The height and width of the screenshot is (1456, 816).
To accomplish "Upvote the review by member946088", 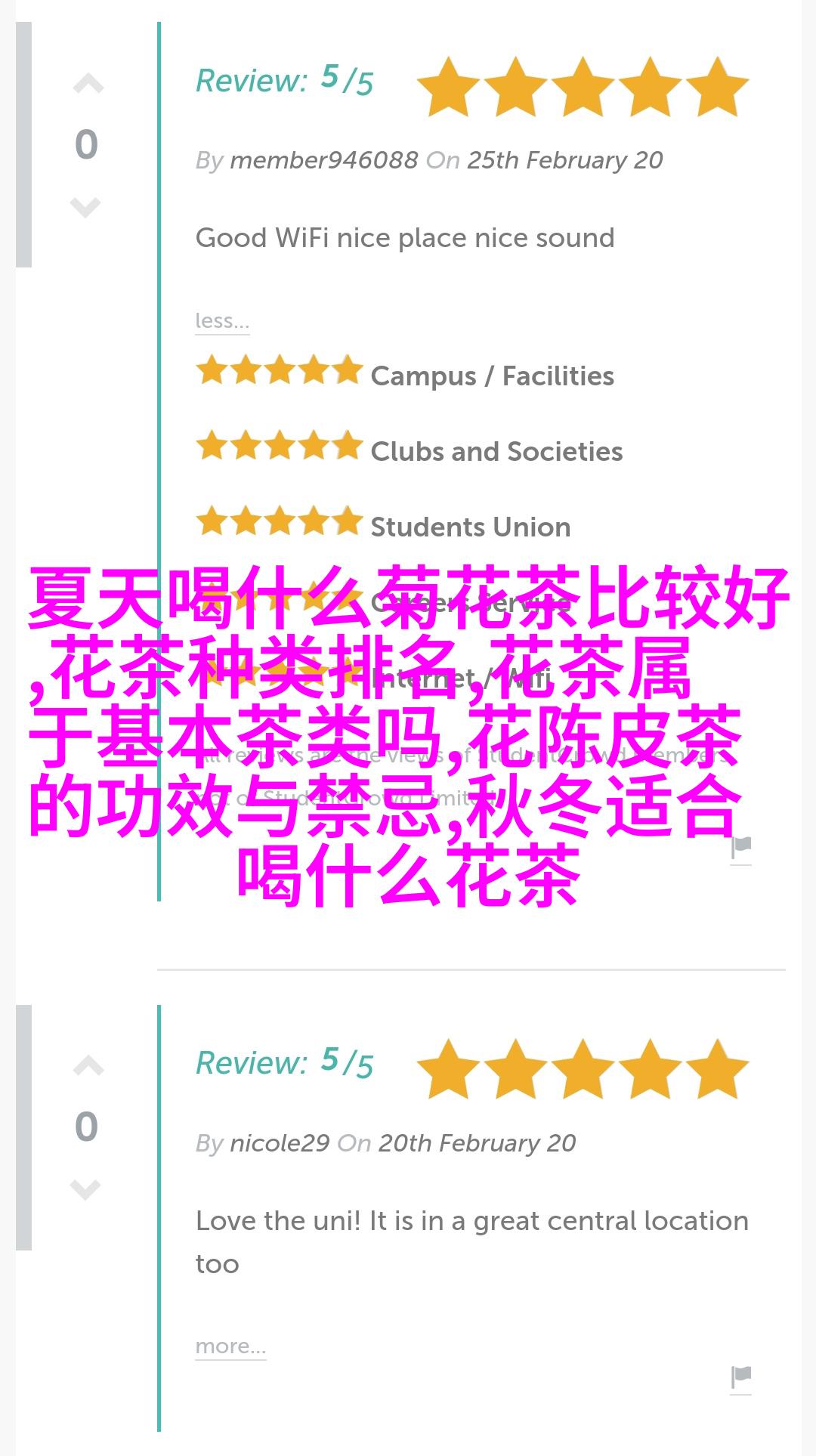I will pyautogui.click(x=88, y=84).
